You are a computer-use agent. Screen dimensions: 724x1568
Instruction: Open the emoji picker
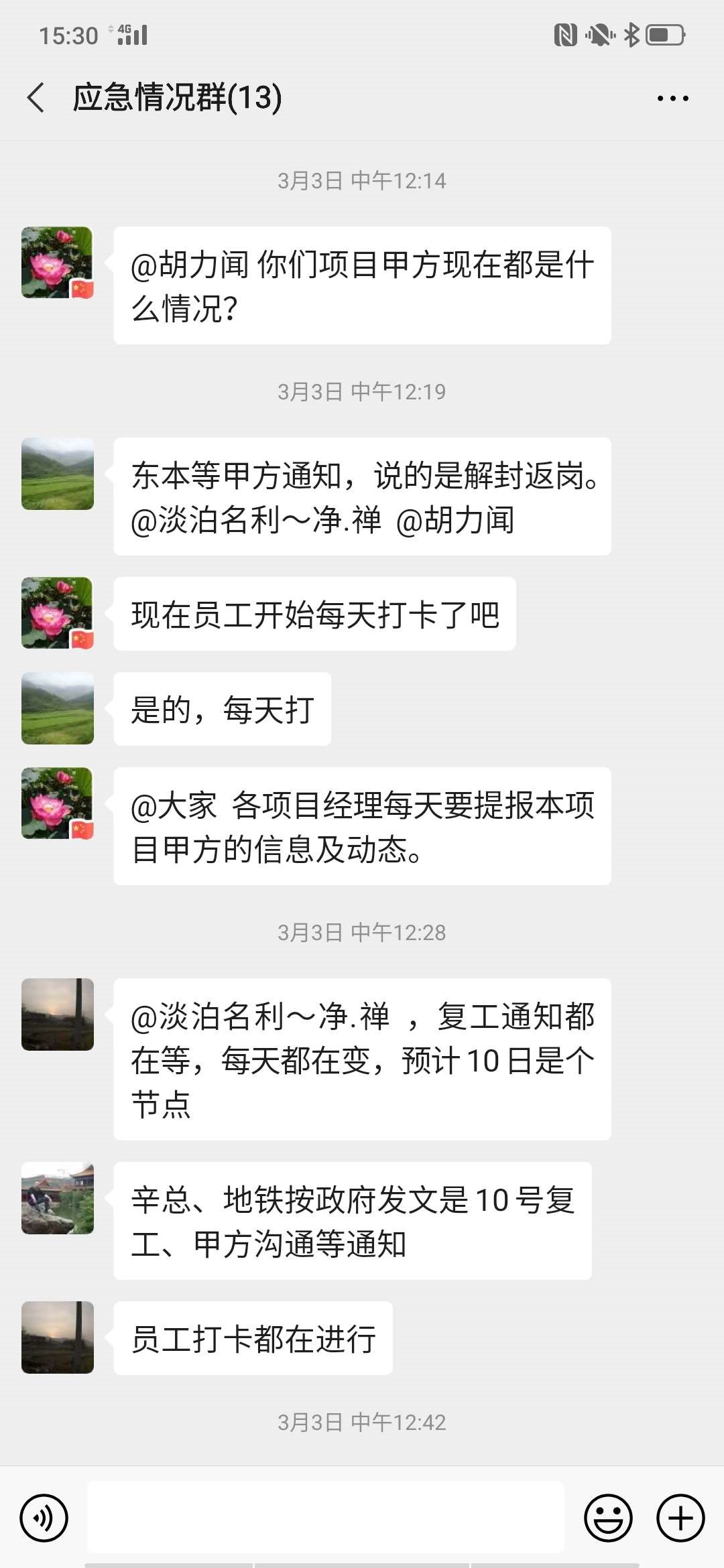click(608, 1518)
